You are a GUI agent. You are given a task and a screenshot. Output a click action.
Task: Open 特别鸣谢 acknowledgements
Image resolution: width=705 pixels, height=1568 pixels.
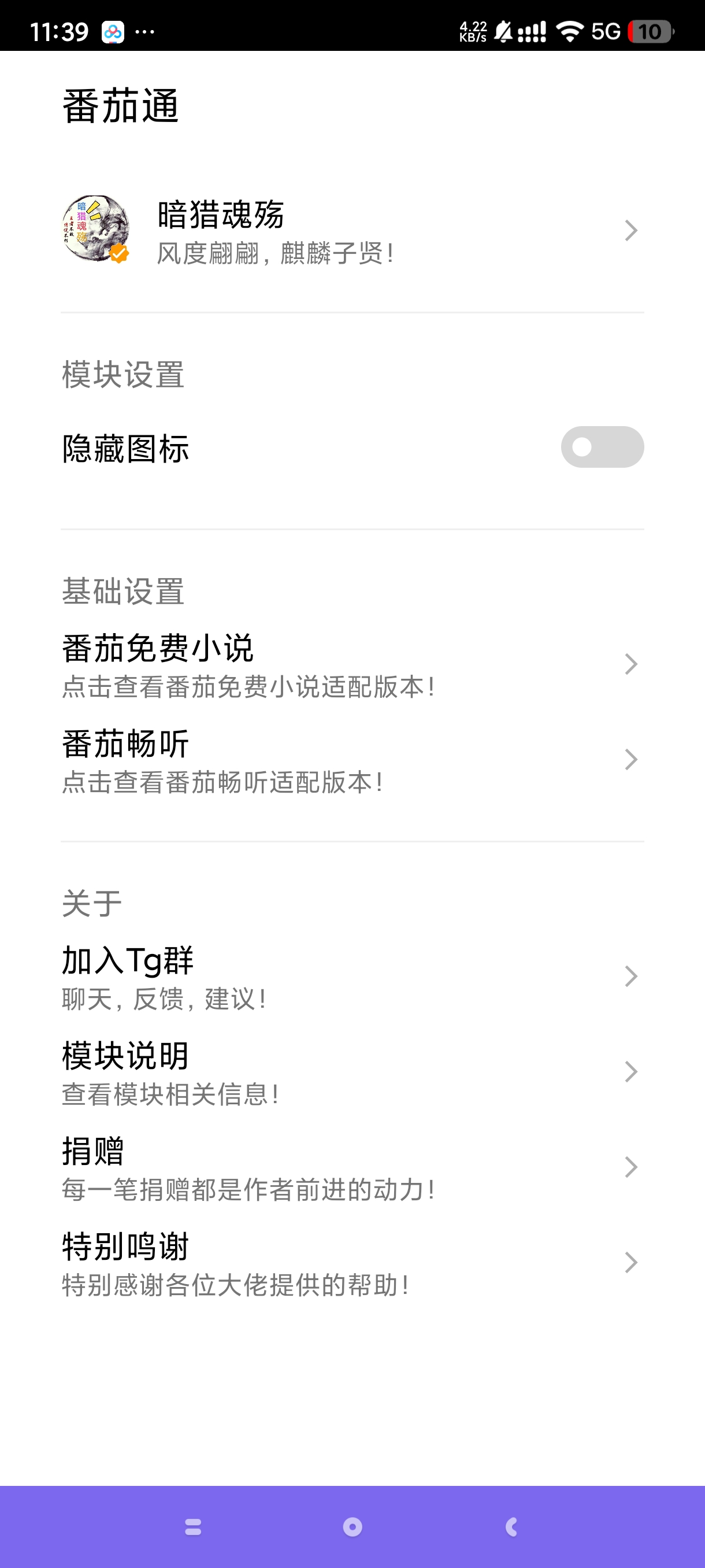351,1263
